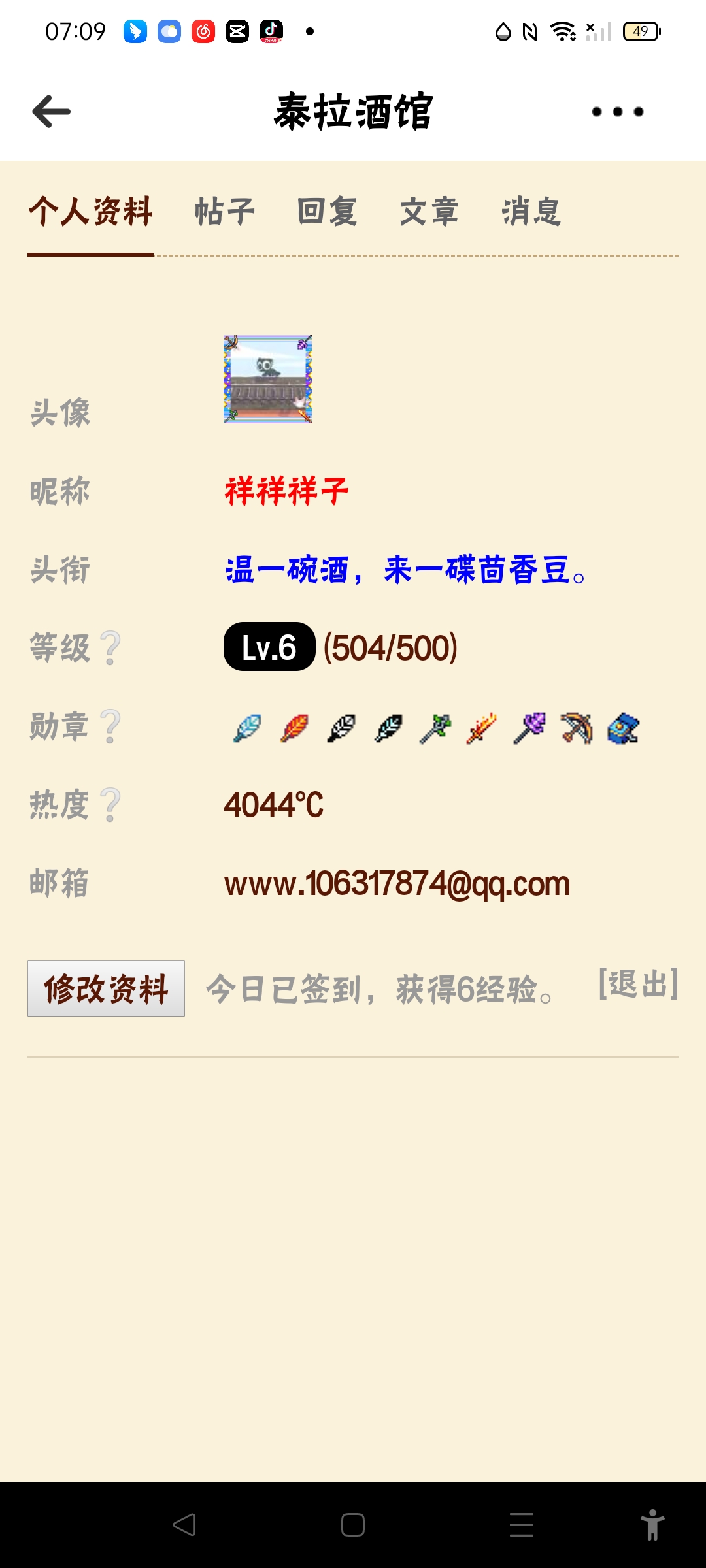Click the purple hammer medal
The height and width of the screenshot is (1568, 706).
tap(530, 728)
